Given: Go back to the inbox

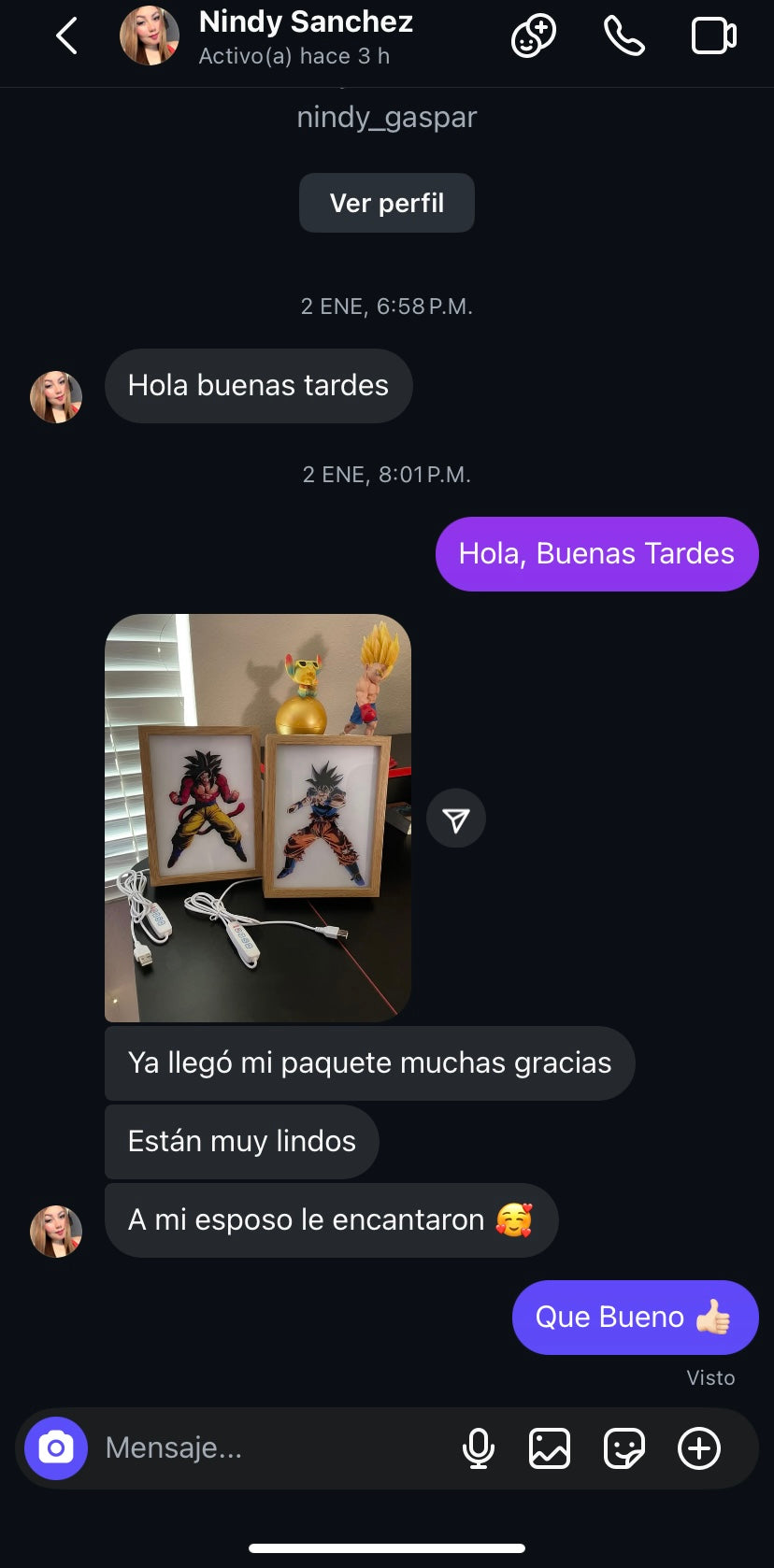Looking at the screenshot, I should (x=66, y=36).
